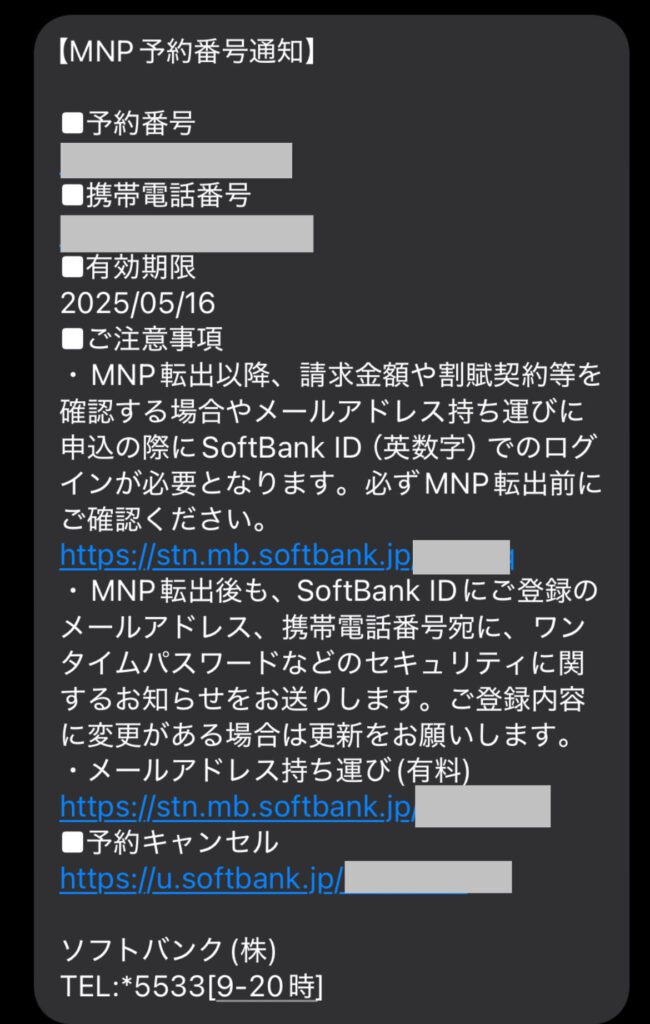Open the u.softbank.jp link under 予約キャンセル

coord(202,878)
